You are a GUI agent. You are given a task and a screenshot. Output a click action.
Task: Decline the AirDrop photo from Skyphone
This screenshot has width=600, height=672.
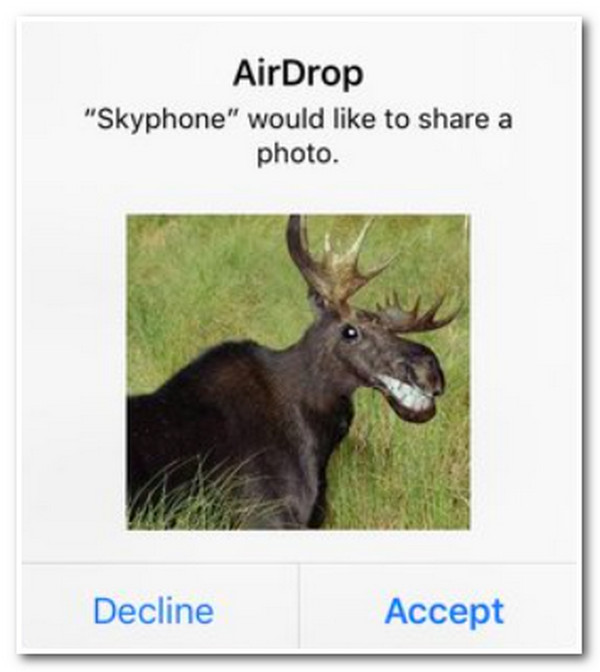pos(153,610)
